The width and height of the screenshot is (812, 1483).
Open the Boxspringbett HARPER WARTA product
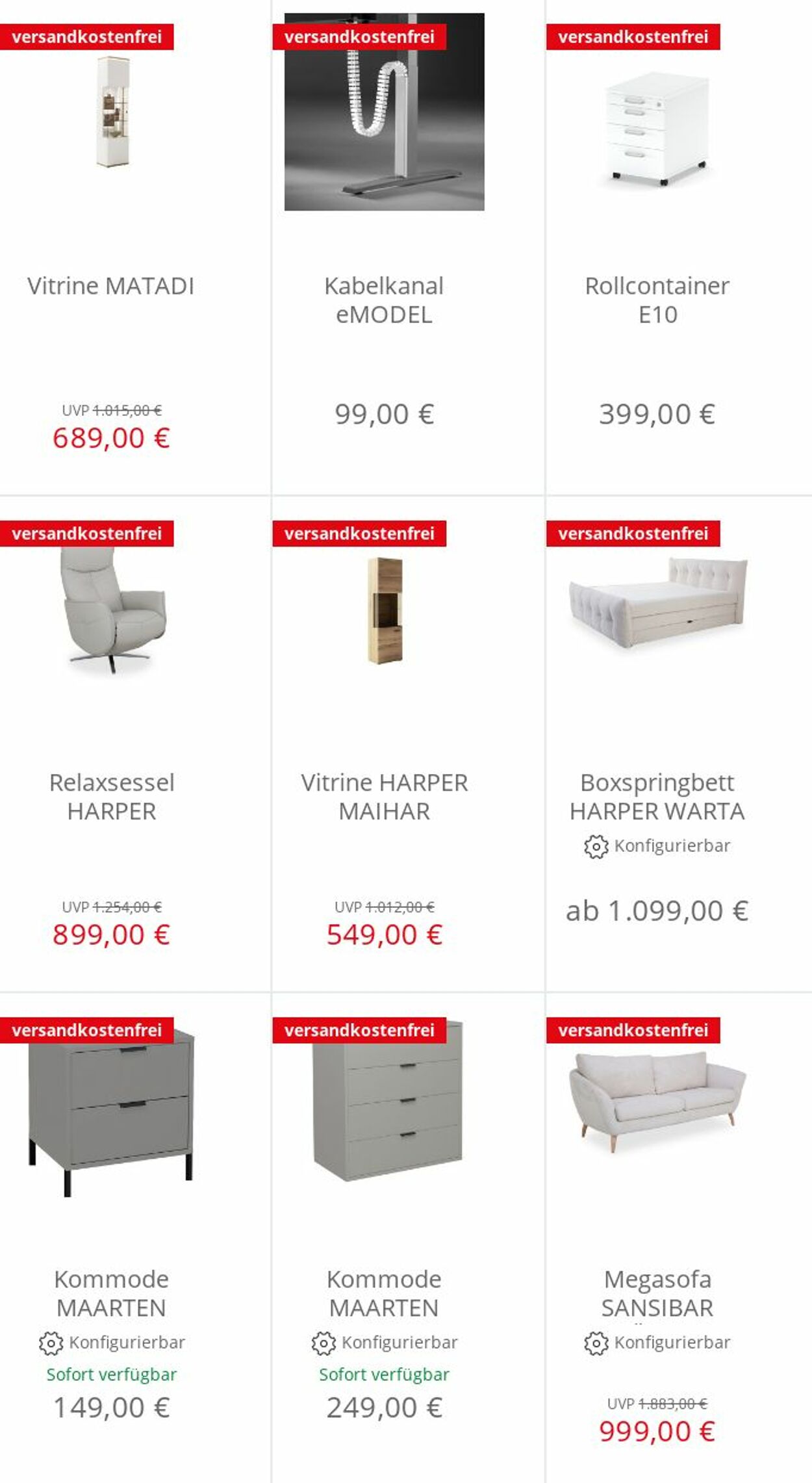pyautogui.click(x=679, y=744)
